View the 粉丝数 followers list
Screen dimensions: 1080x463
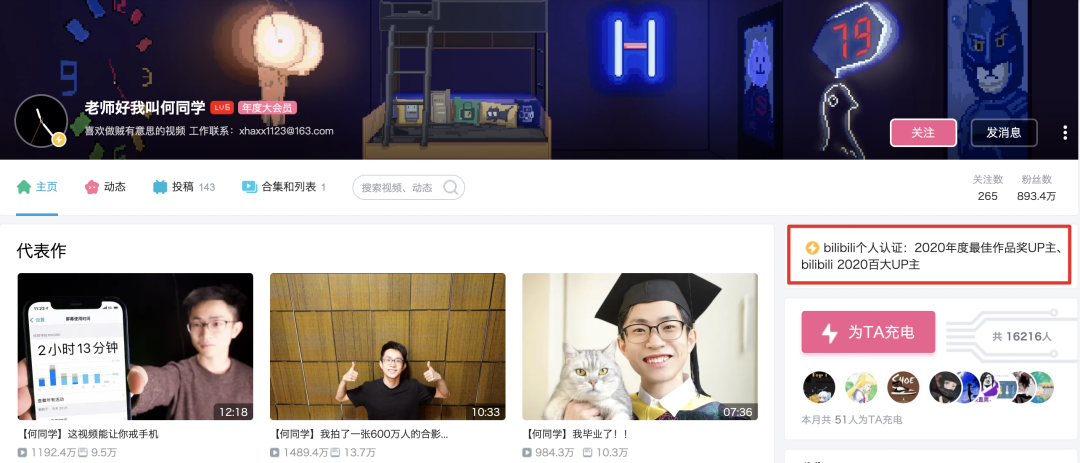[x=1036, y=188]
